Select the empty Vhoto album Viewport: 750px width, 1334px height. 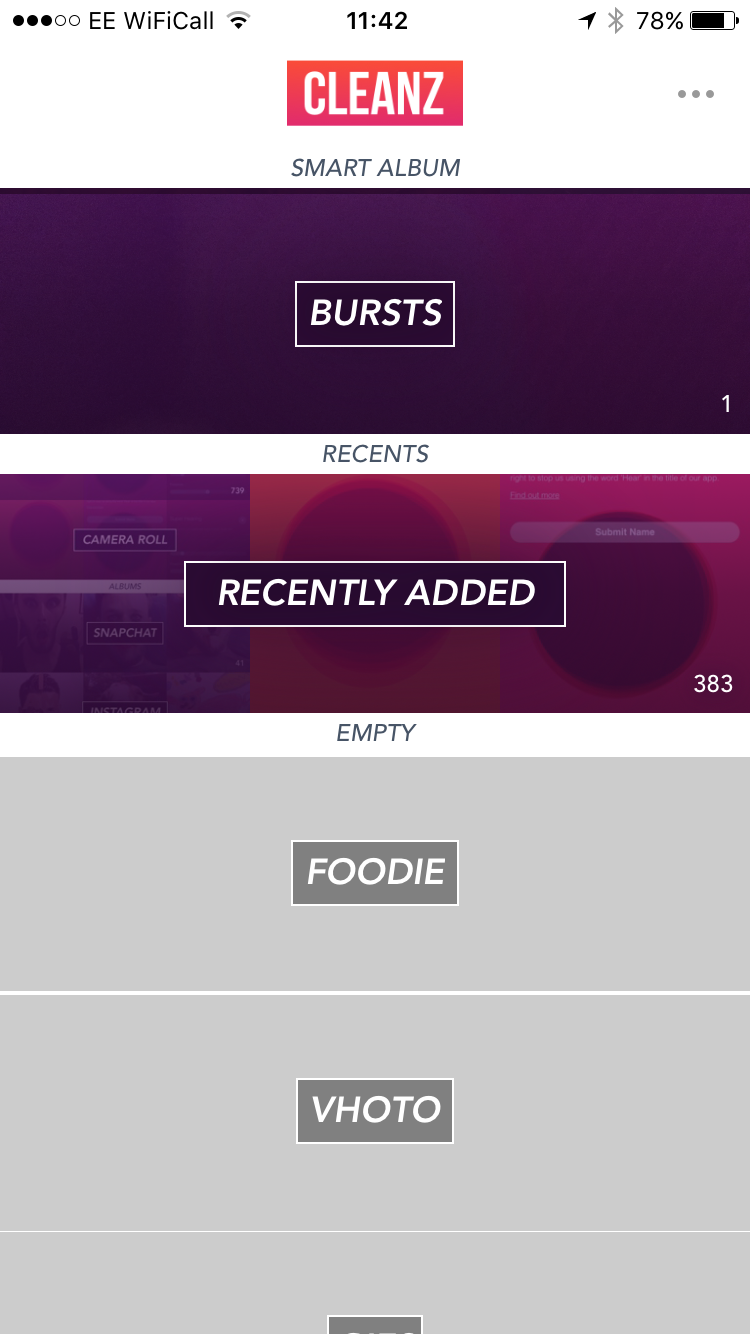click(375, 1112)
